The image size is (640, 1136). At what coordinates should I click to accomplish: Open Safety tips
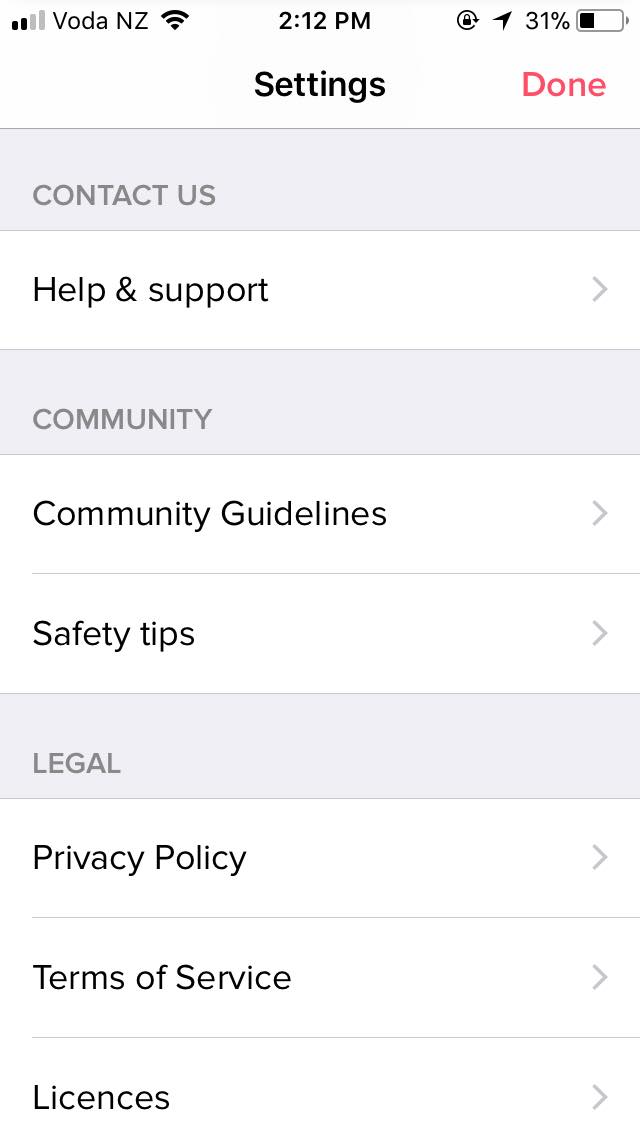[320, 634]
